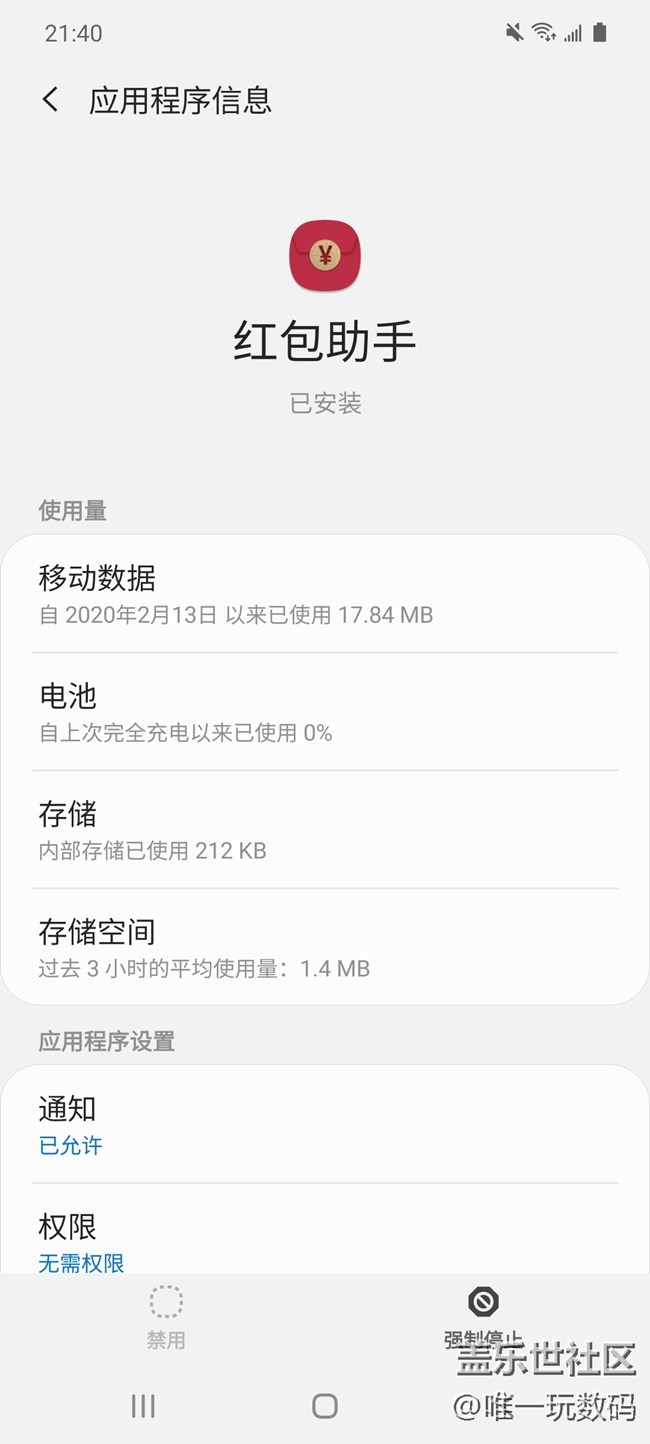Go back from 应用程序信息
Screen dimensions: 650x1444
click(x=51, y=100)
